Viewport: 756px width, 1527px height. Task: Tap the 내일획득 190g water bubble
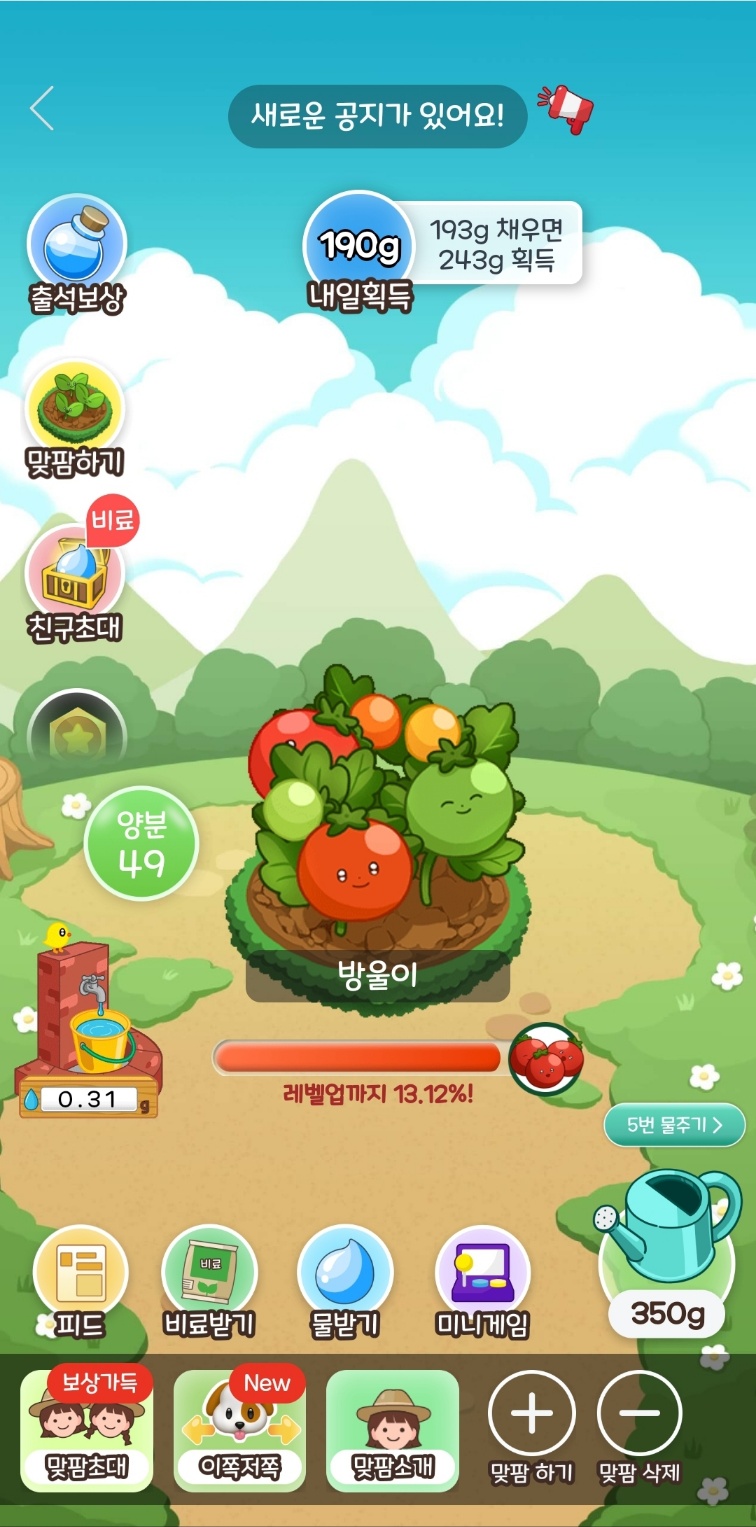point(358,245)
